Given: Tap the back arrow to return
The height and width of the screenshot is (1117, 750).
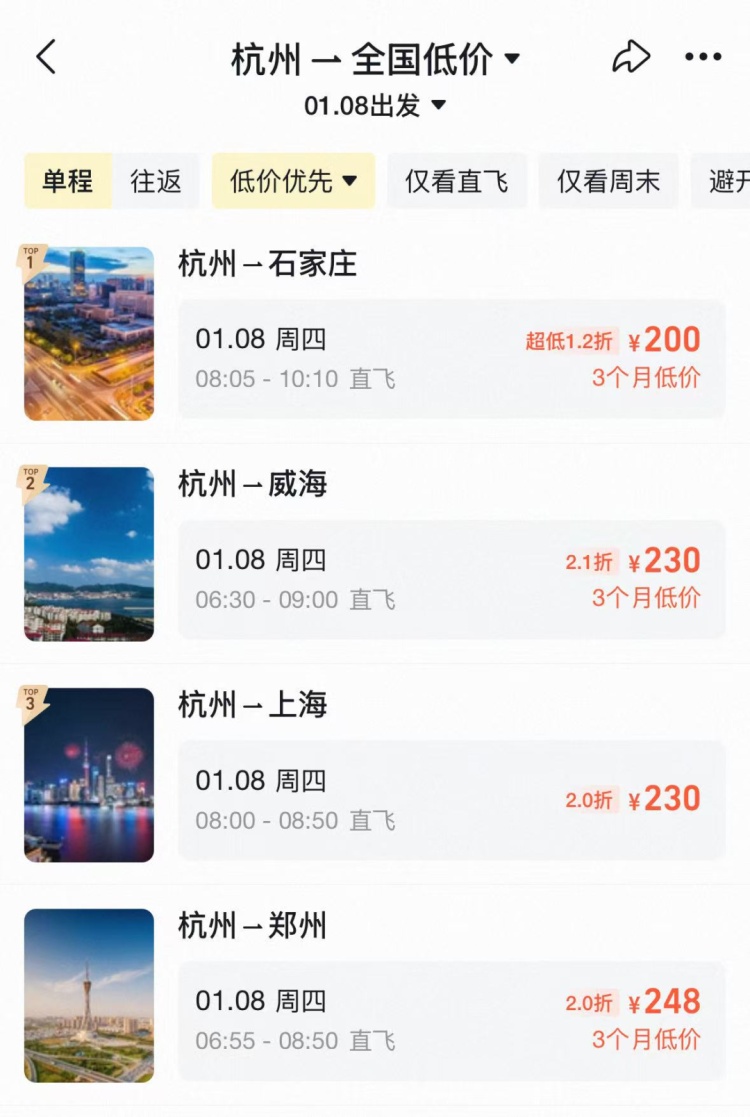Looking at the screenshot, I should 44,57.
